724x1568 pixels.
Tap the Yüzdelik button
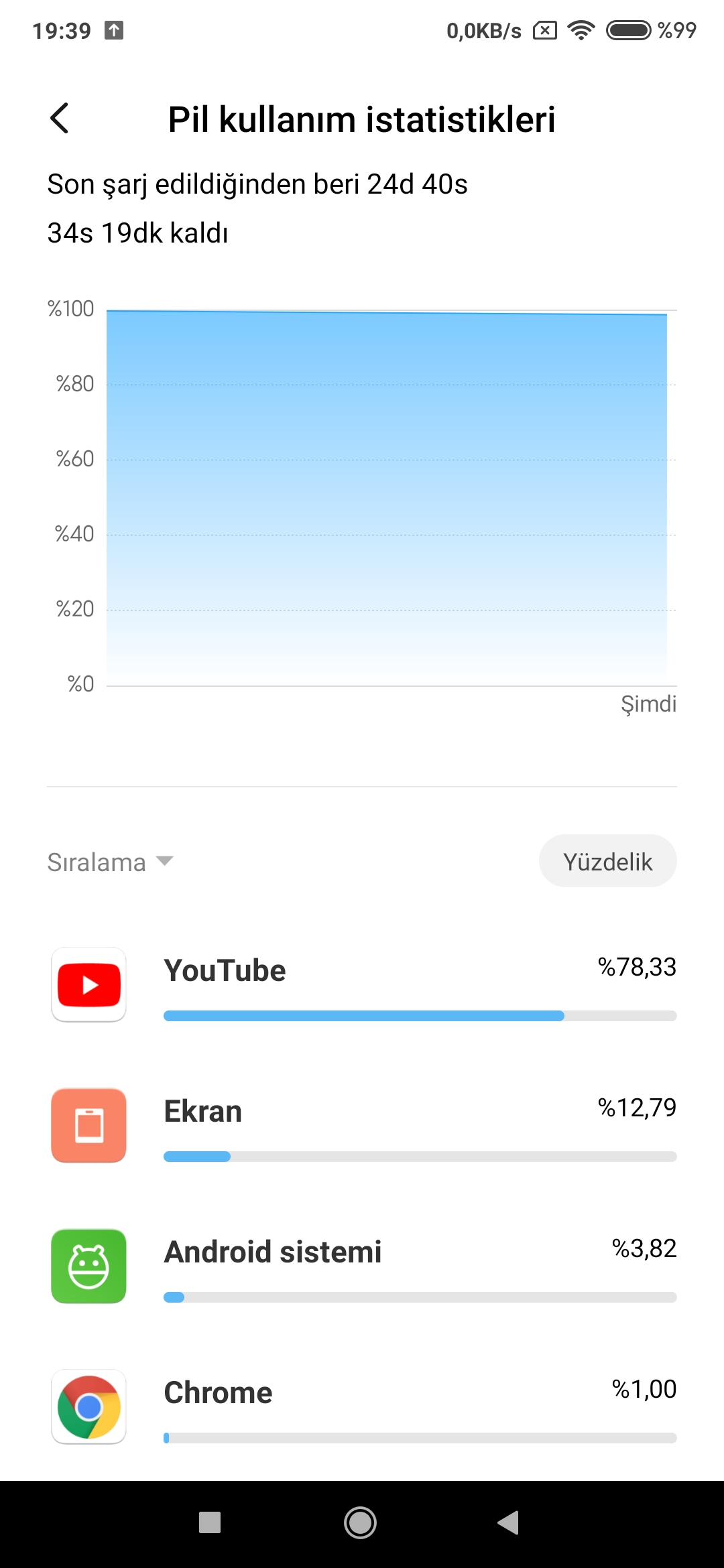click(607, 861)
